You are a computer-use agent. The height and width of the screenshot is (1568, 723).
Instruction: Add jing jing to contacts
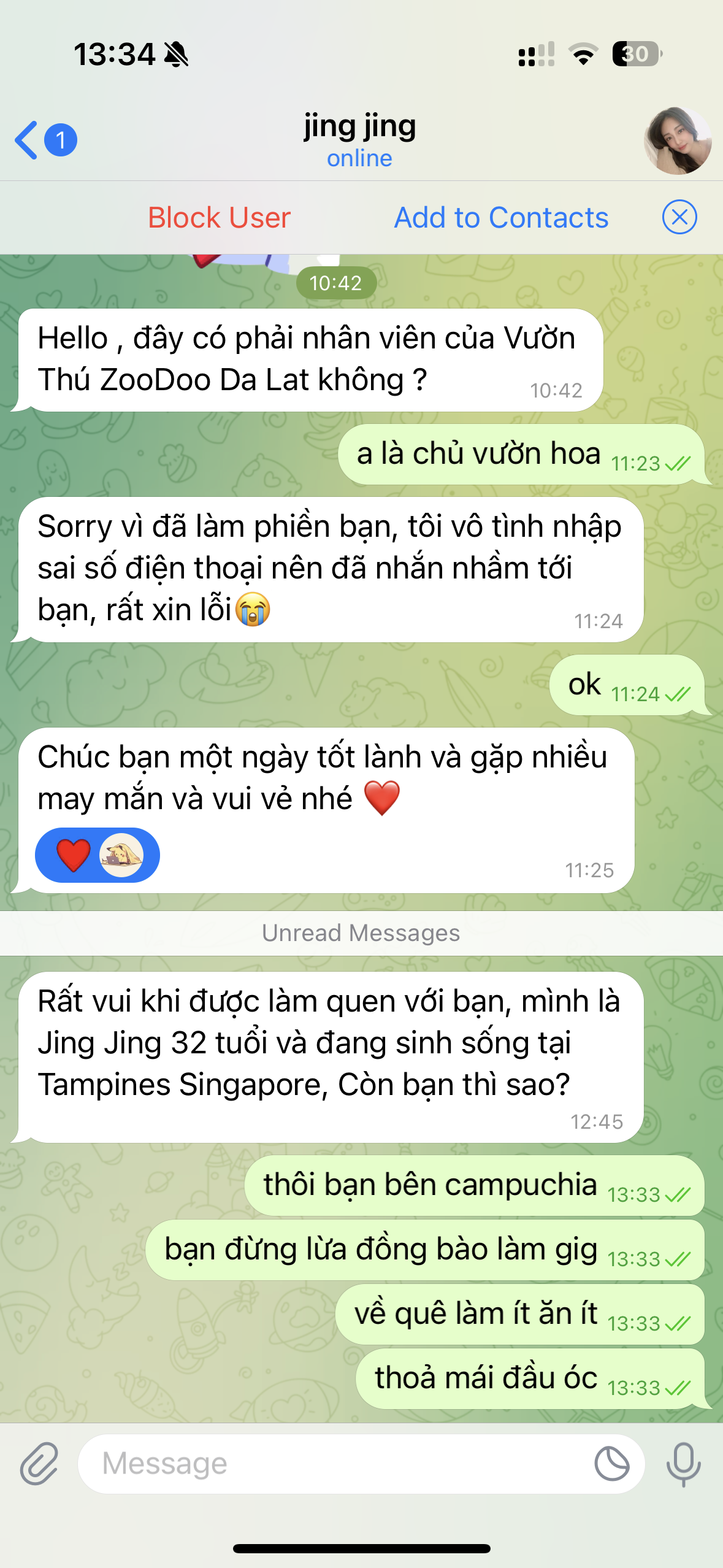tap(501, 218)
